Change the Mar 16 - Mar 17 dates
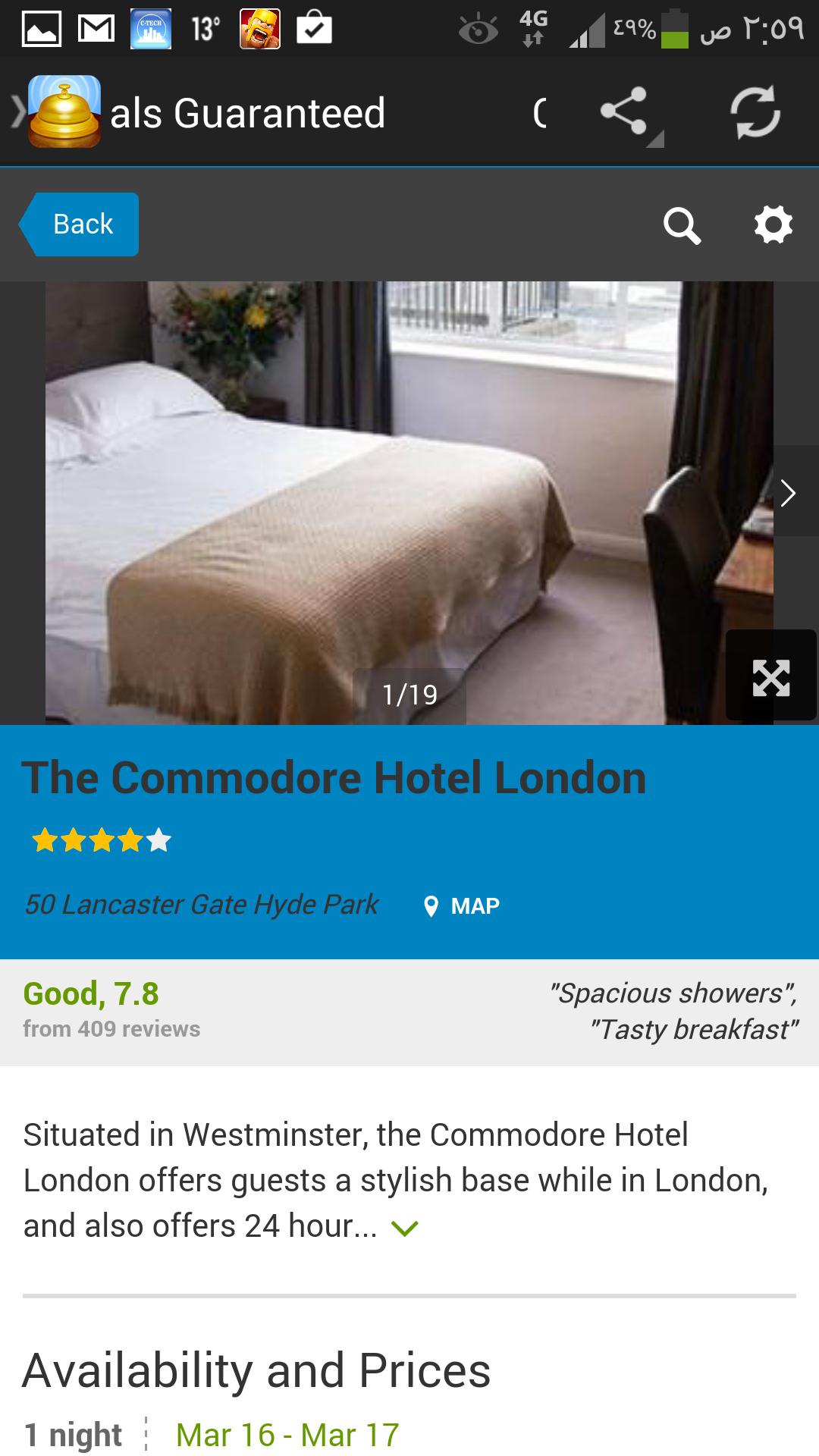The height and width of the screenshot is (1456, 819). coord(287,1434)
